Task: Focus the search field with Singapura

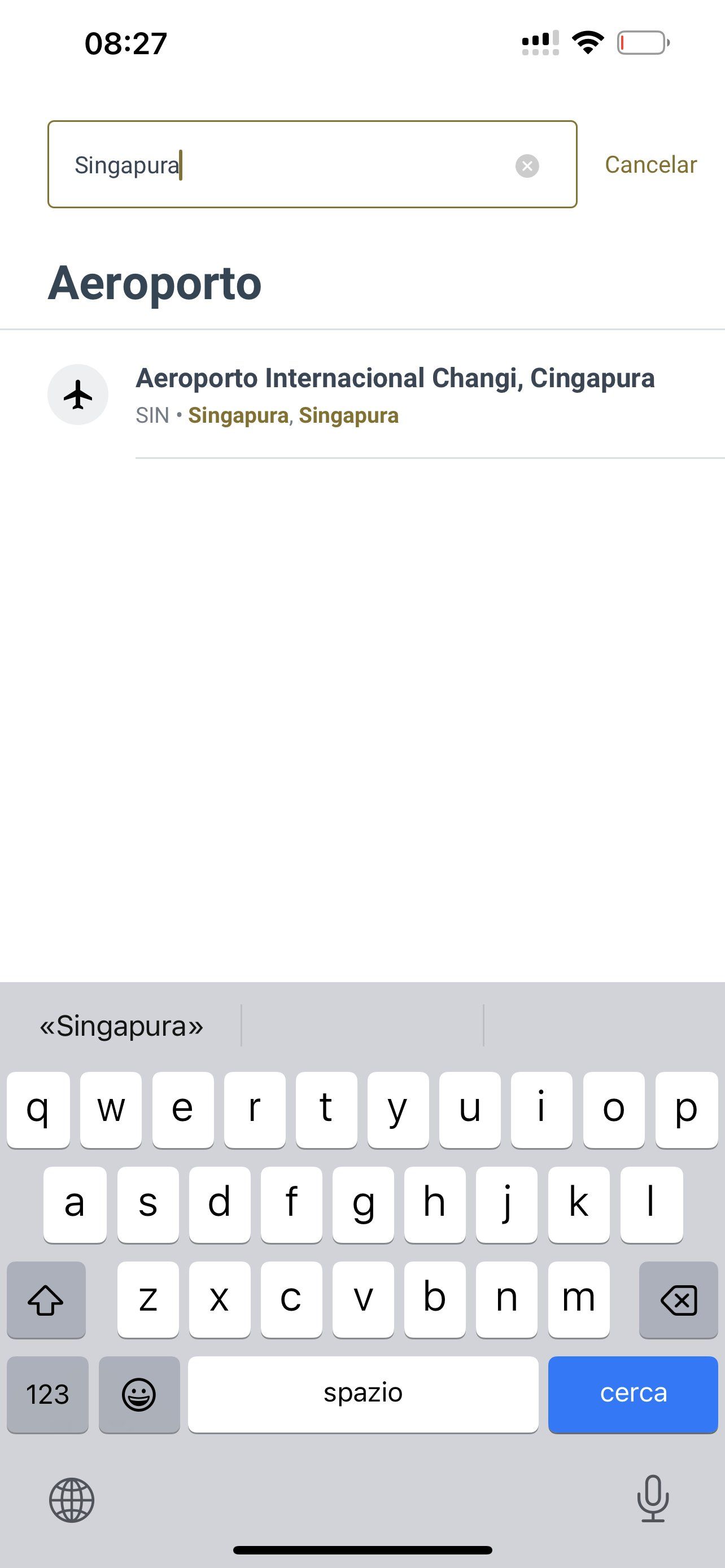Action: coord(286,165)
